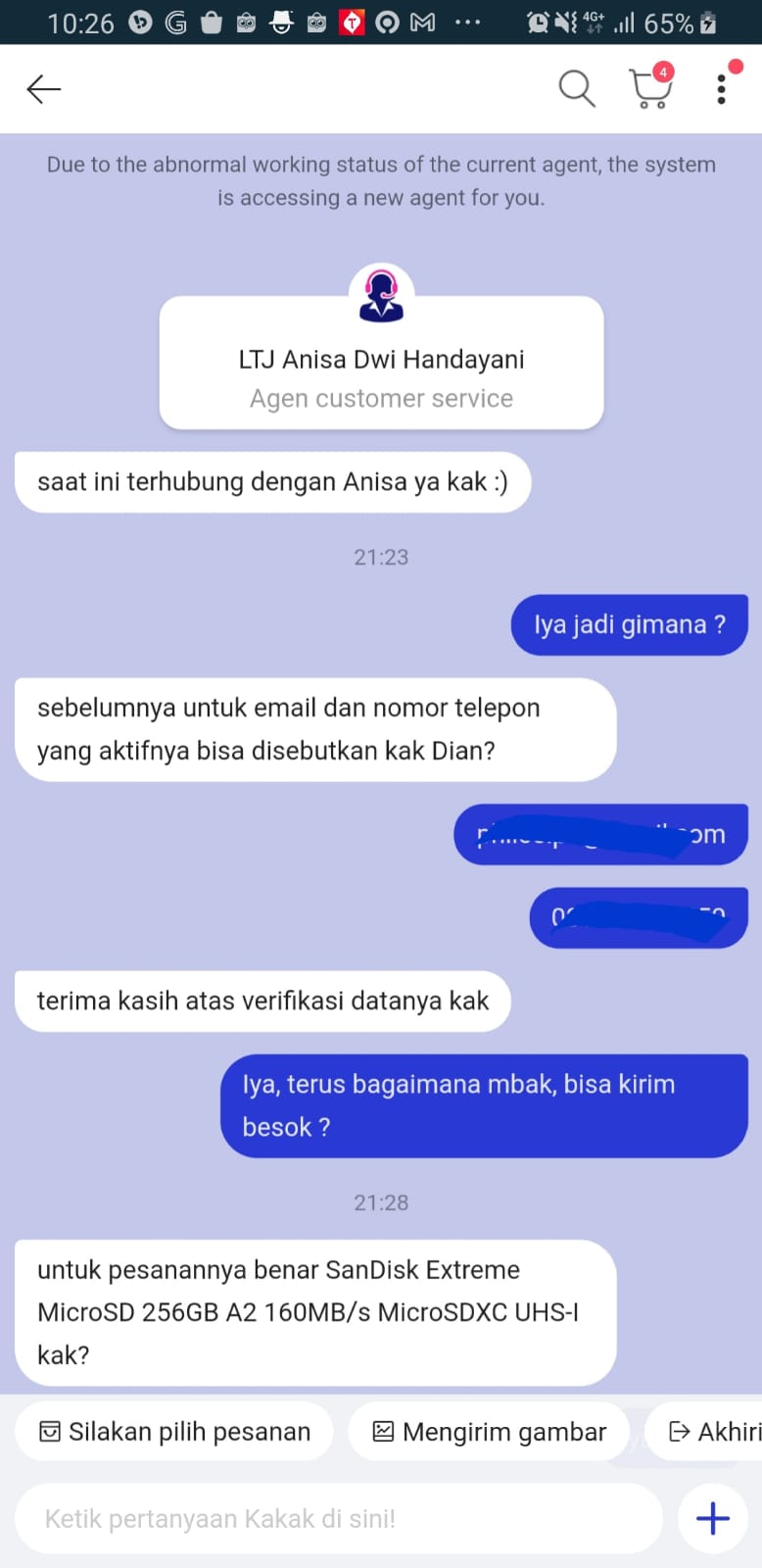
Task: Open attachment options with plus button
Action: [712, 1518]
